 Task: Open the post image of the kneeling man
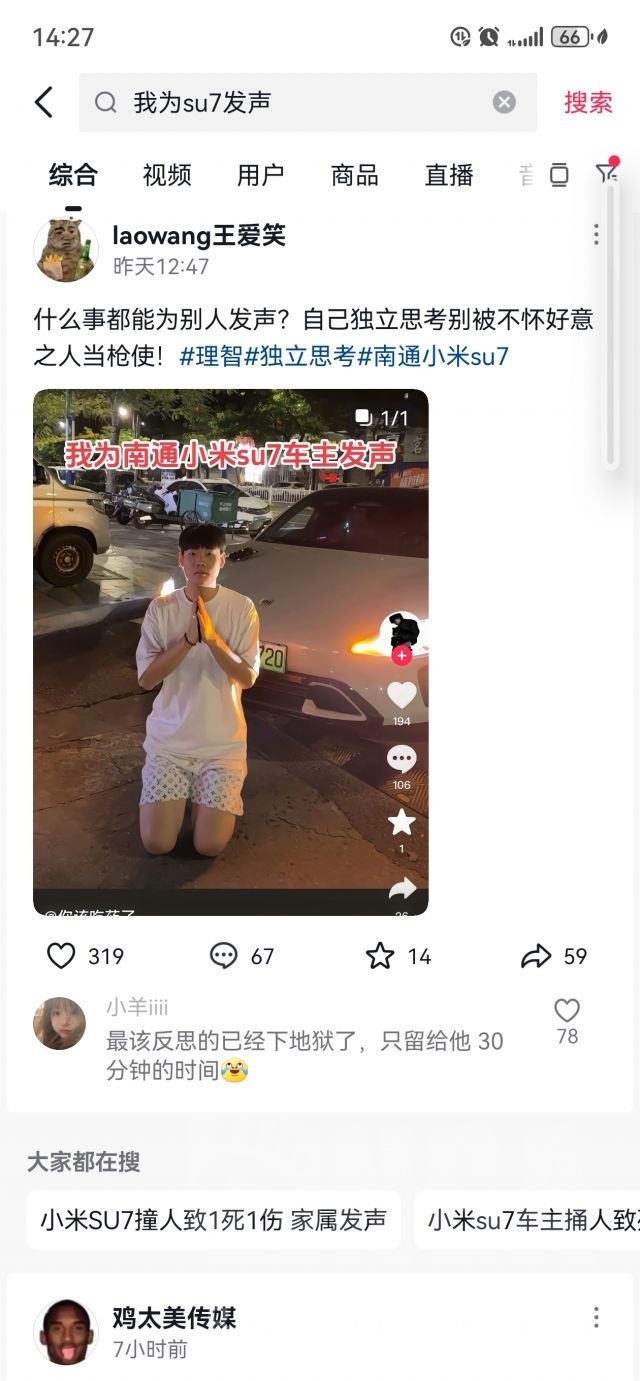tap(230, 651)
